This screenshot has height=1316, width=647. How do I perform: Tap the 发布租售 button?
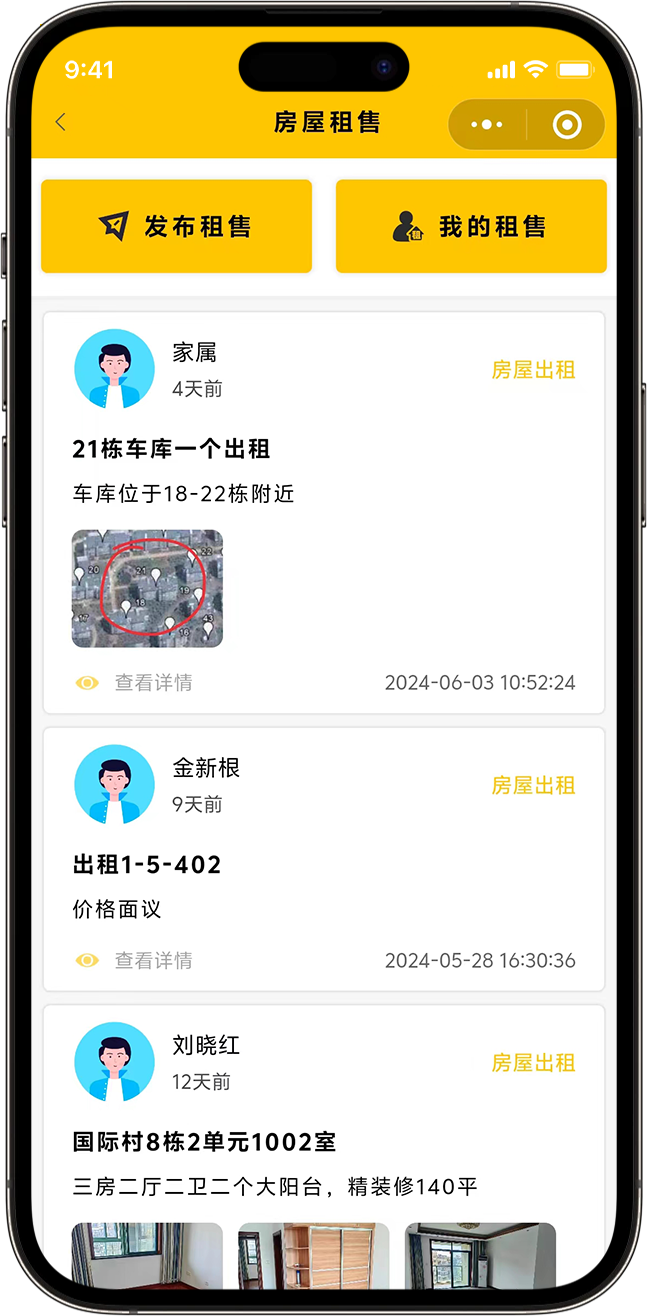pos(176,227)
